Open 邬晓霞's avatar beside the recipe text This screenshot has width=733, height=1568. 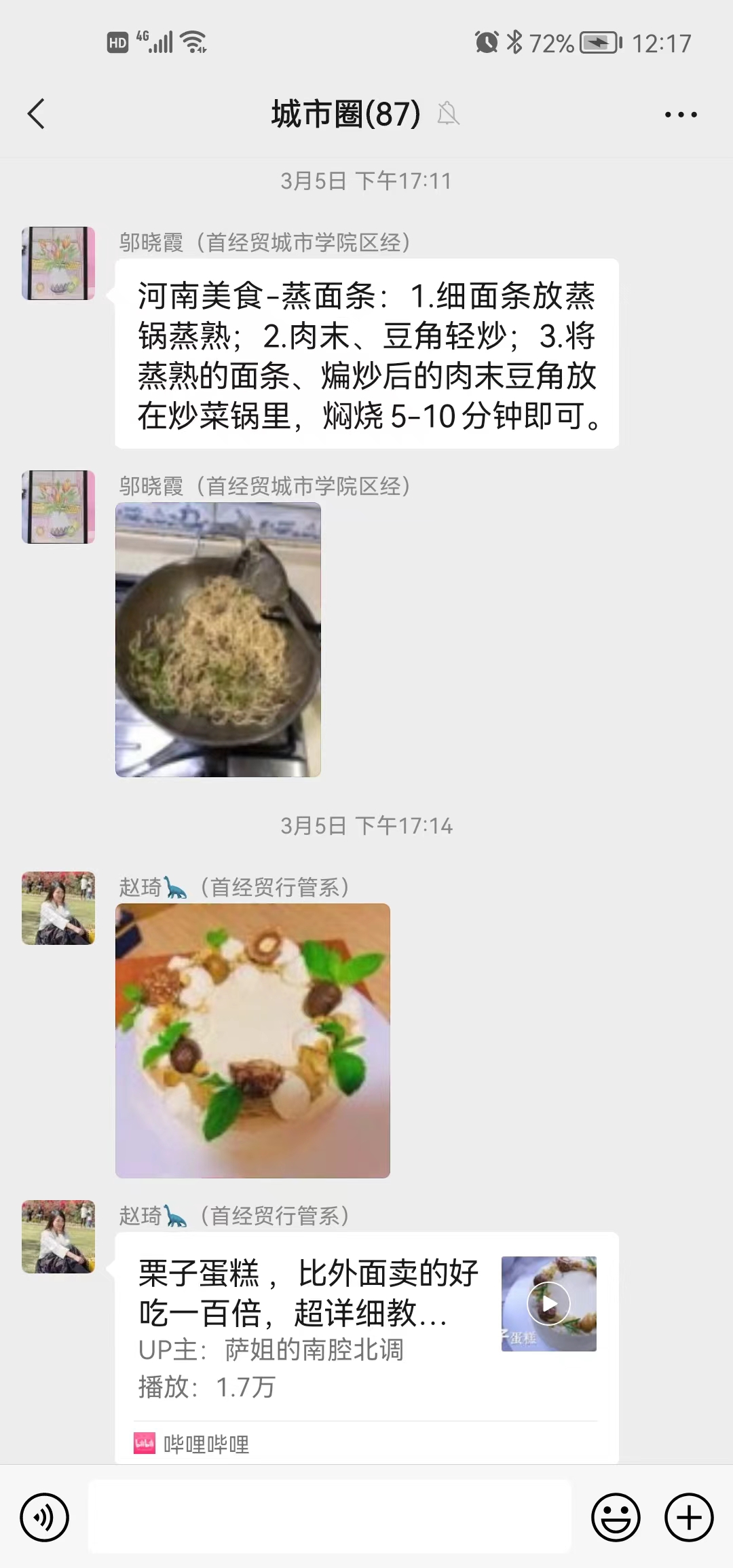[x=58, y=263]
